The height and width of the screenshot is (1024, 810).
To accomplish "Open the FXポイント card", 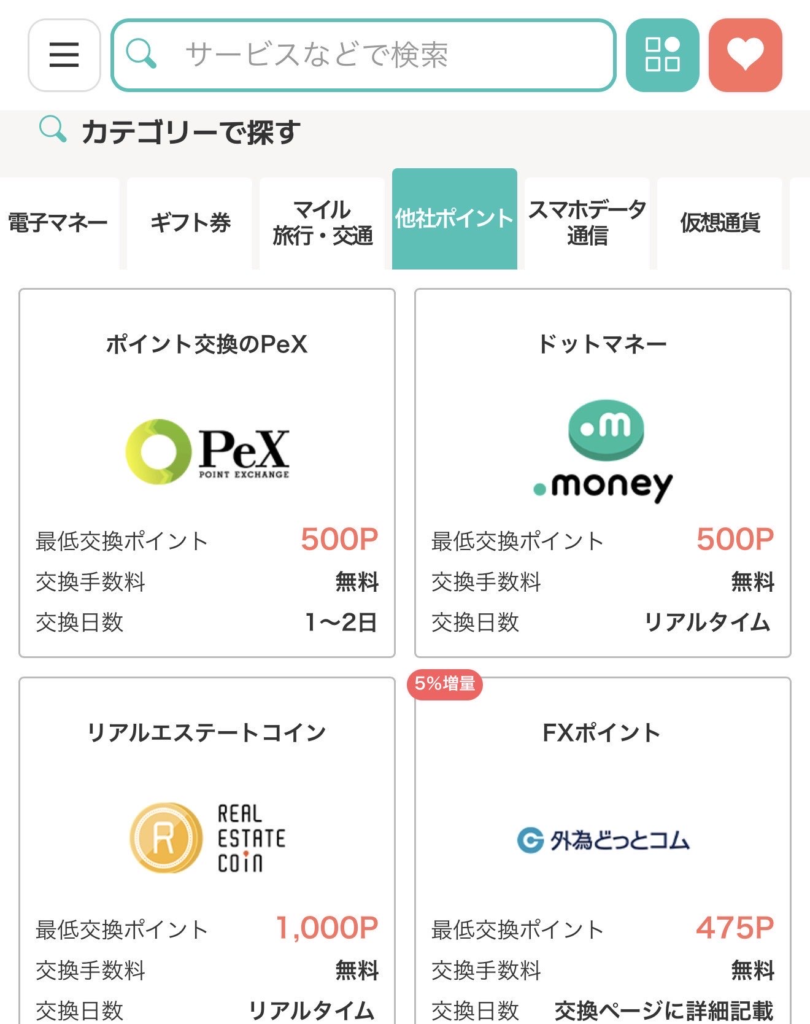I will 602,850.
